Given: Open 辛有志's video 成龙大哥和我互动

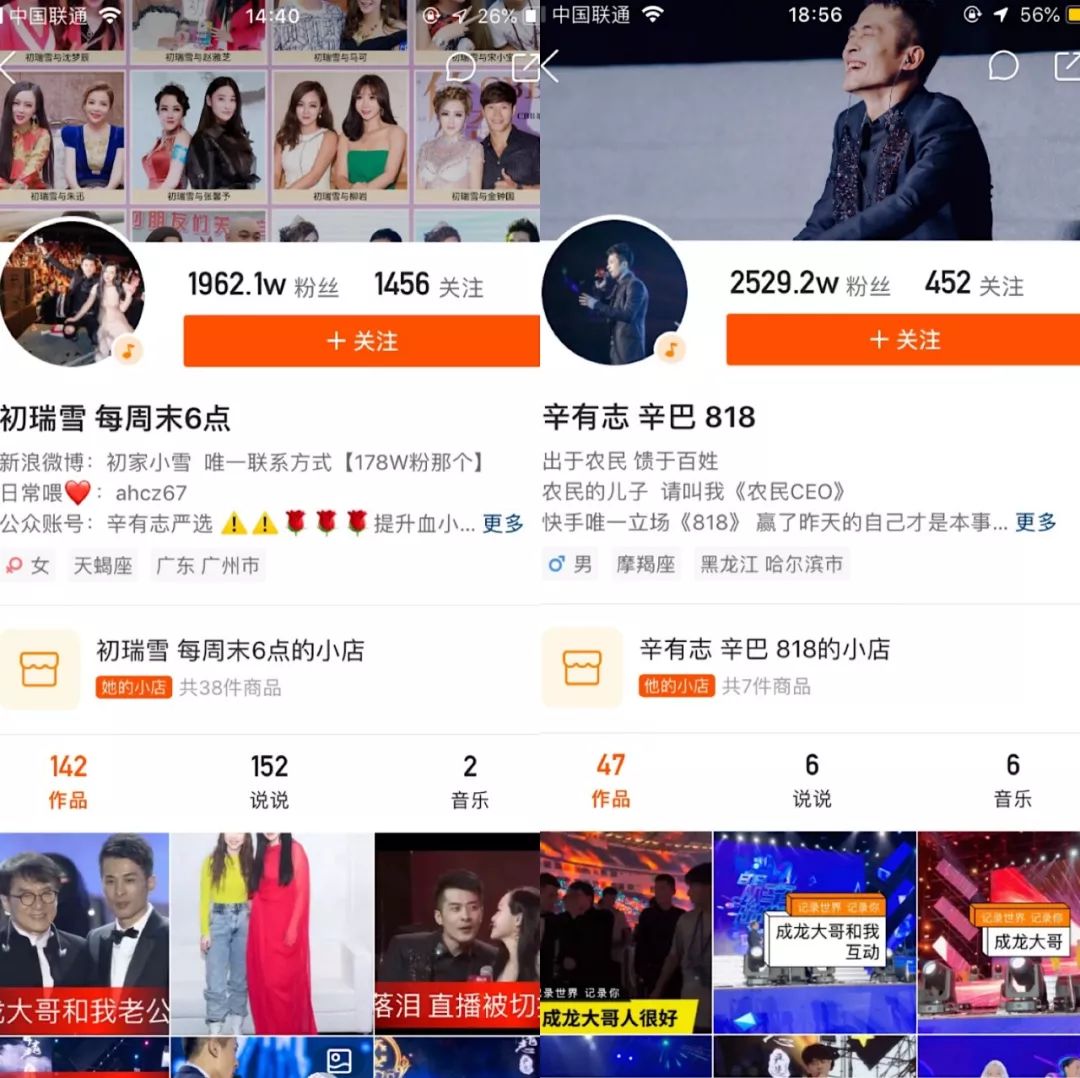Looking at the screenshot, I should click(x=814, y=932).
